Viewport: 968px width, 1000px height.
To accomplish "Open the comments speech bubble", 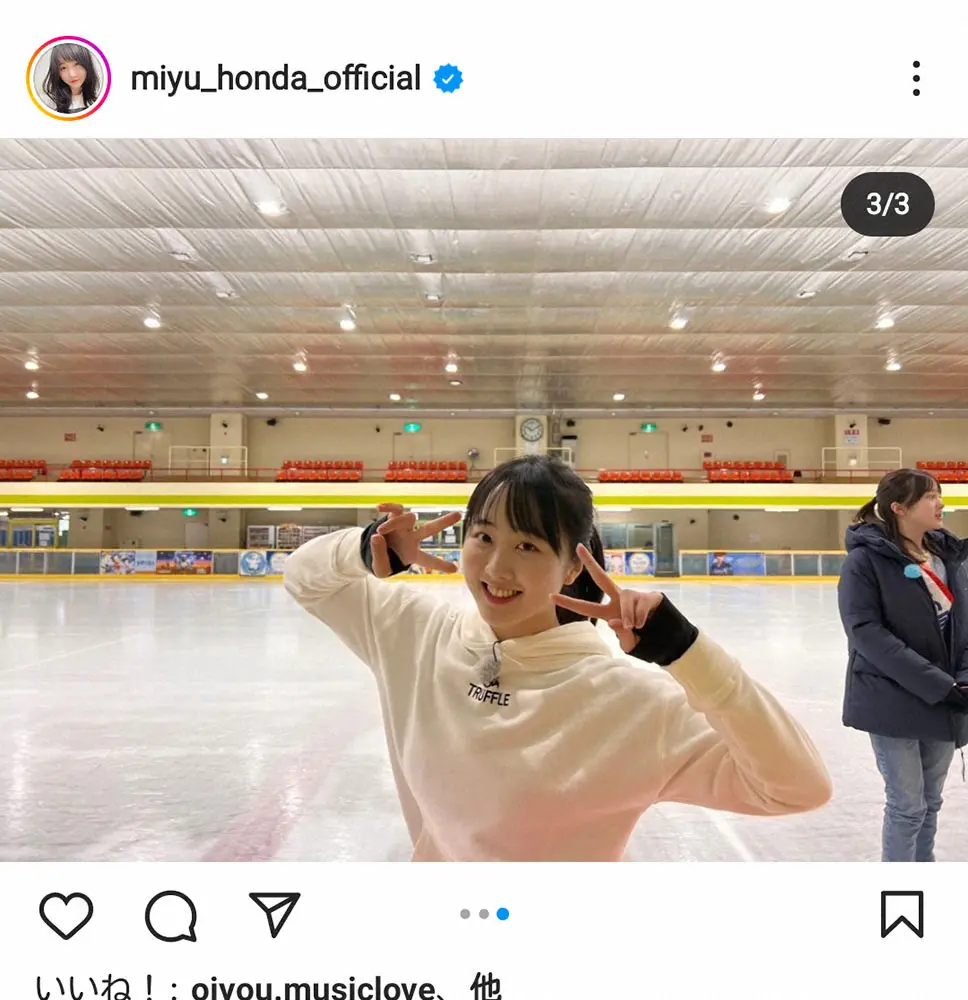I will click(x=171, y=914).
